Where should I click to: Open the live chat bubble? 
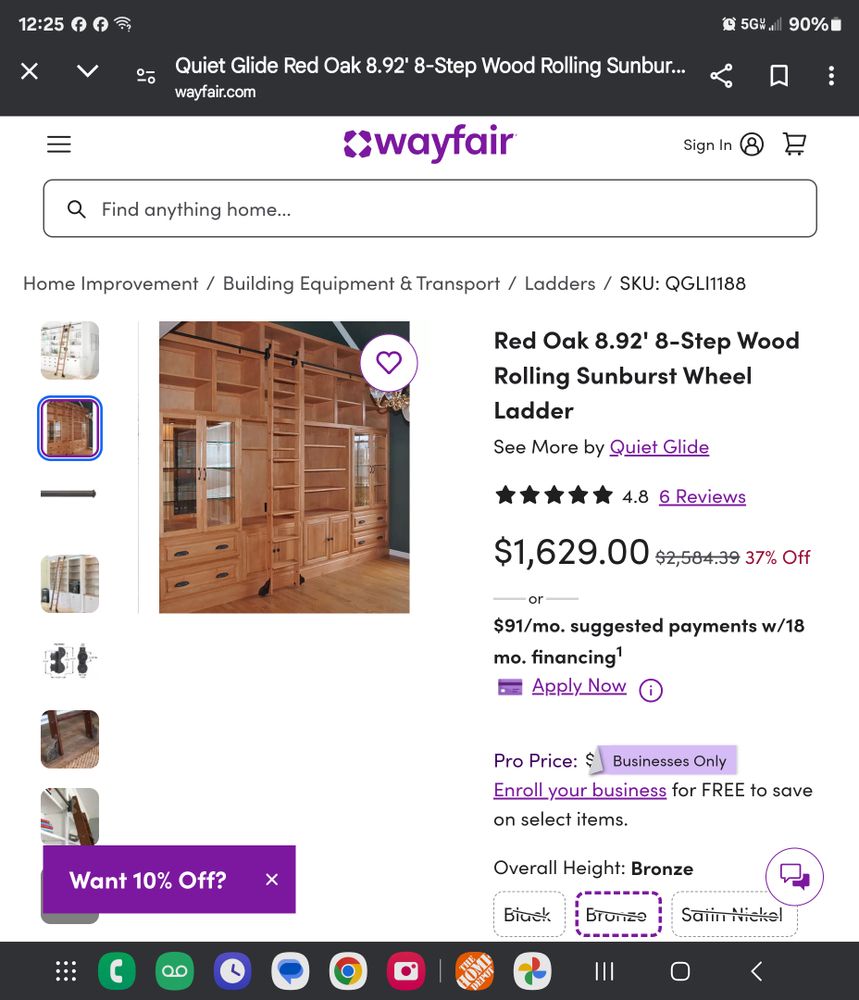point(794,877)
